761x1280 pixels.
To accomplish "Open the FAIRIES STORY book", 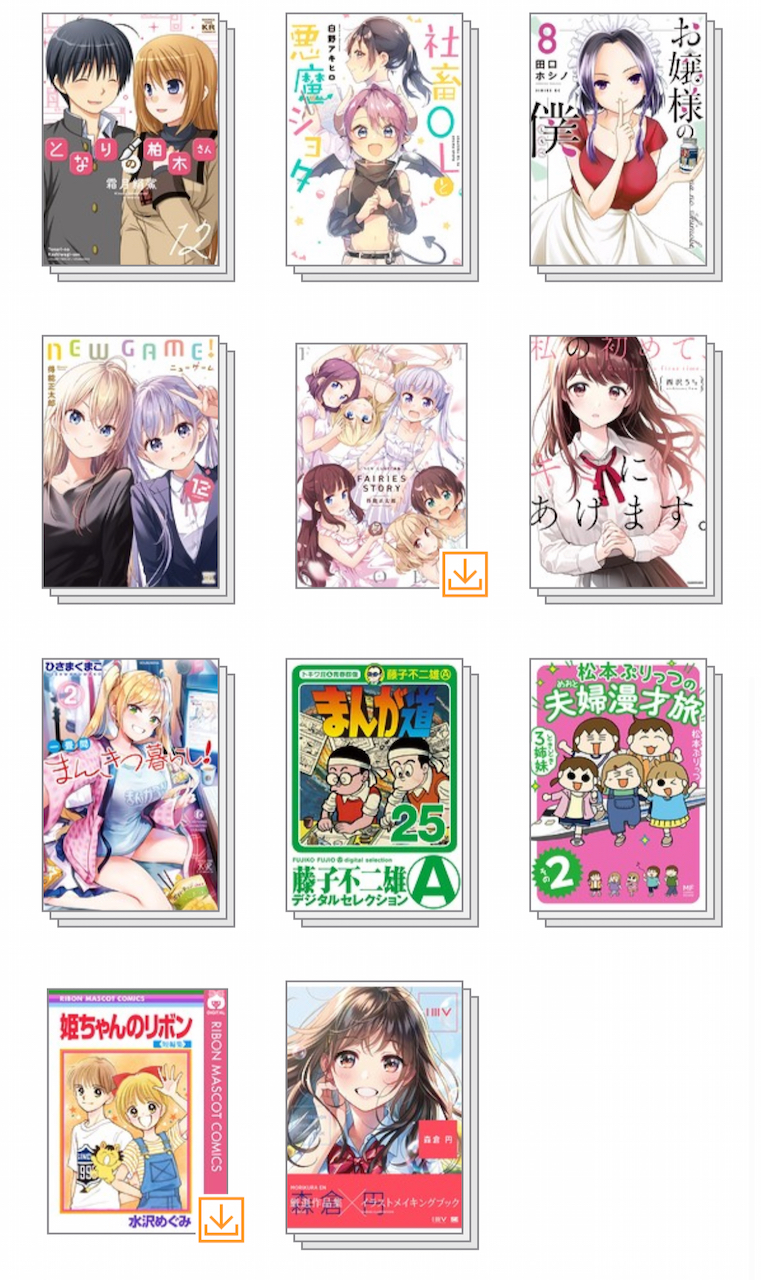I will pyautogui.click(x=380, y=462).
